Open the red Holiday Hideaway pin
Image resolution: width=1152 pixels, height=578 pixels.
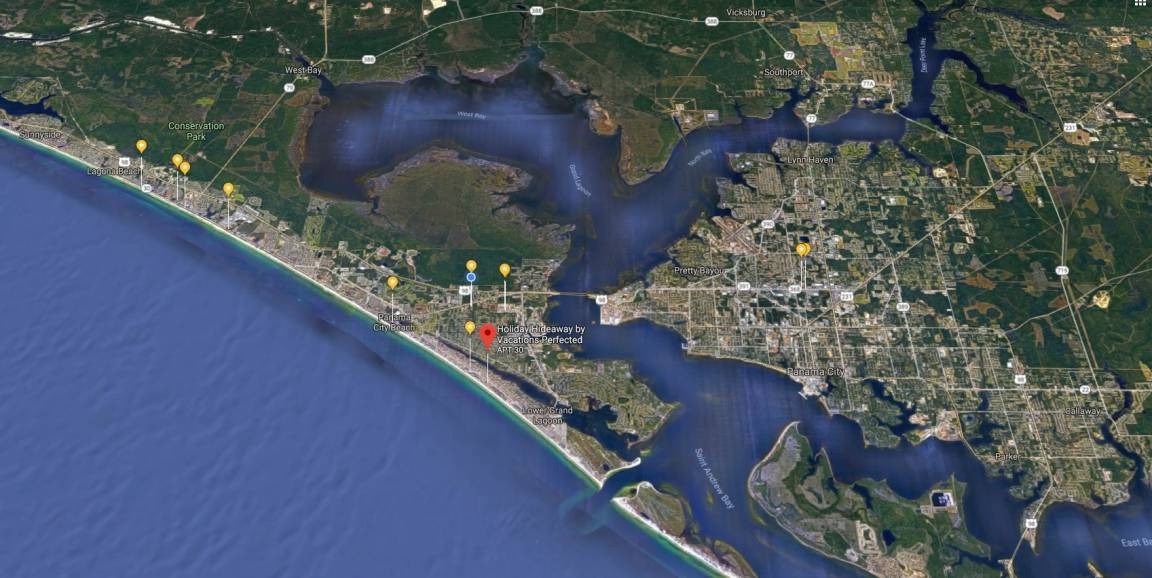click(x=487, y=334)
